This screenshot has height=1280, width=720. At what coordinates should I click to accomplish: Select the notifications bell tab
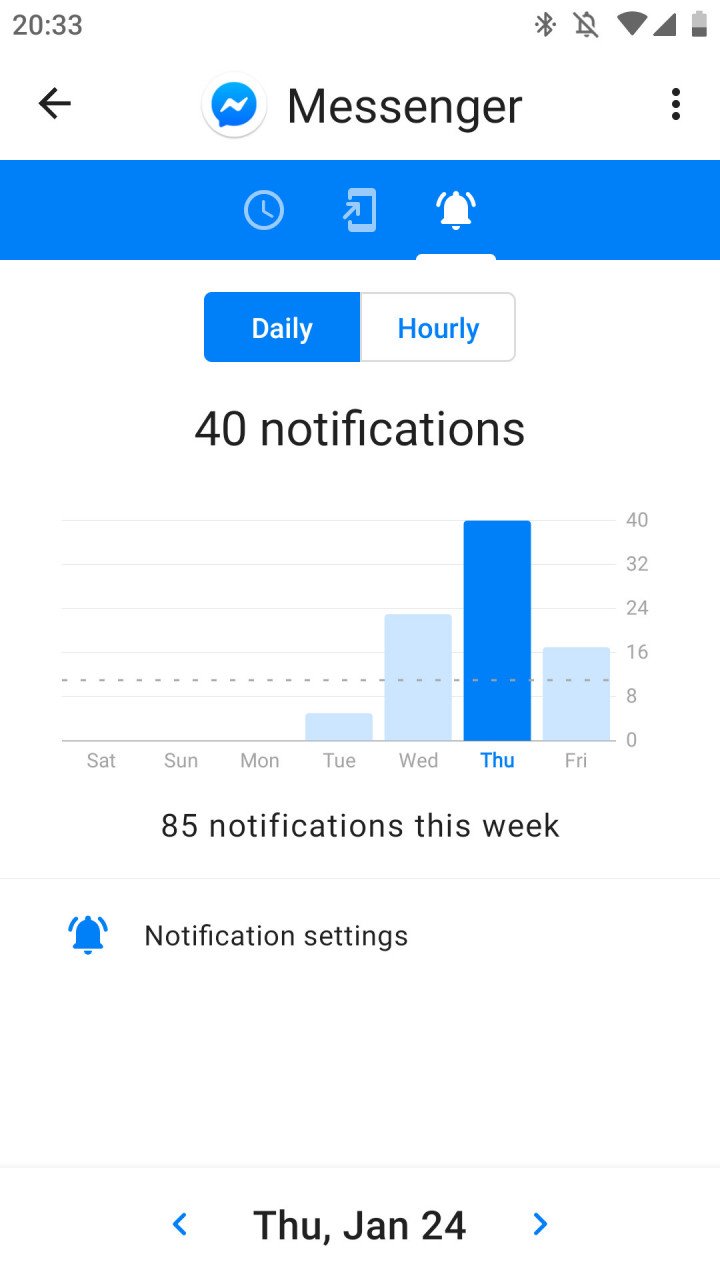point(456,210)
